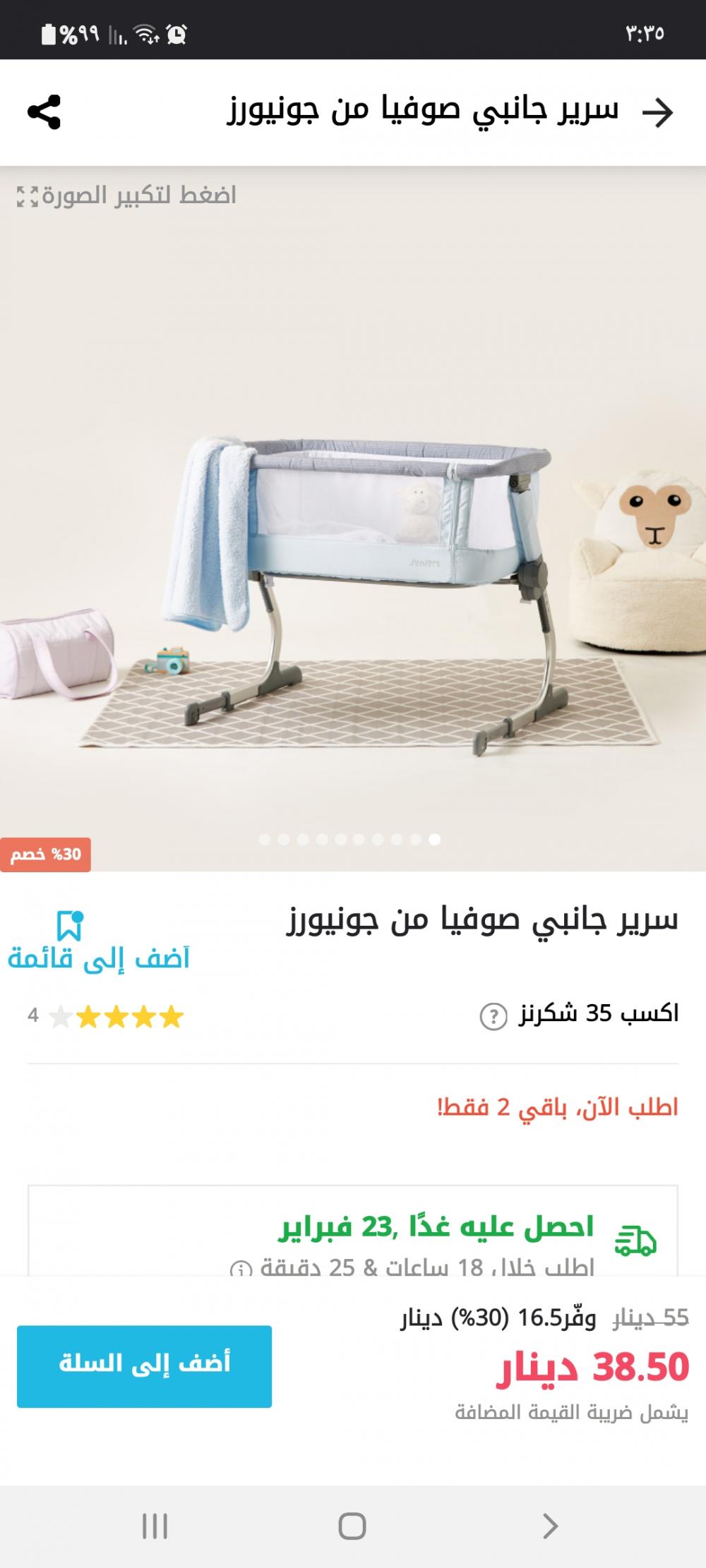Add to cart (أضف إلى السلة)

click(x=144, y=1366)
